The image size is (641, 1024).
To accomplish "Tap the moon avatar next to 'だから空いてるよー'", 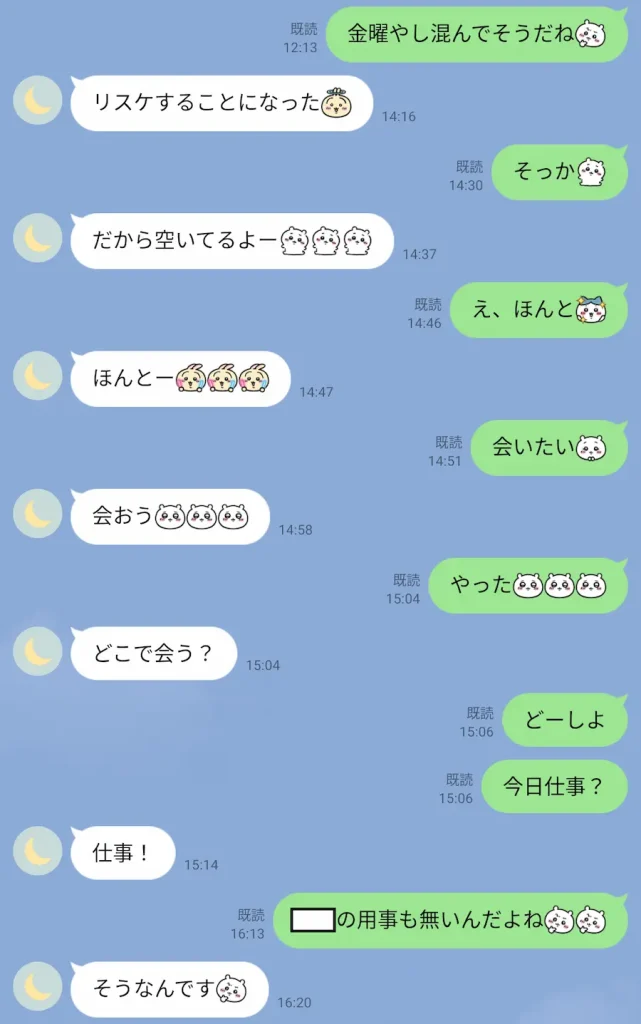I will coord(38,239).
